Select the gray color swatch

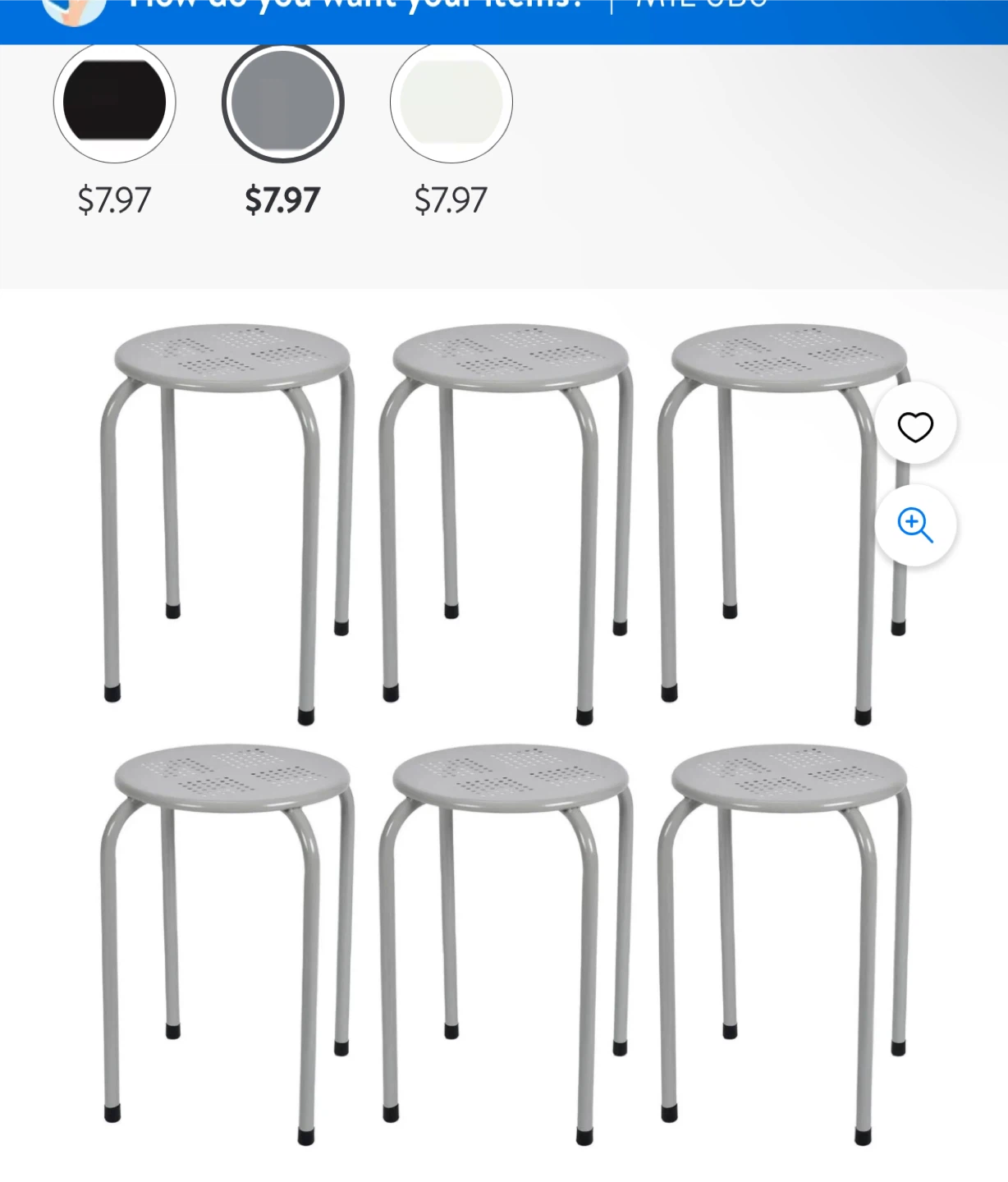(282, 103)
